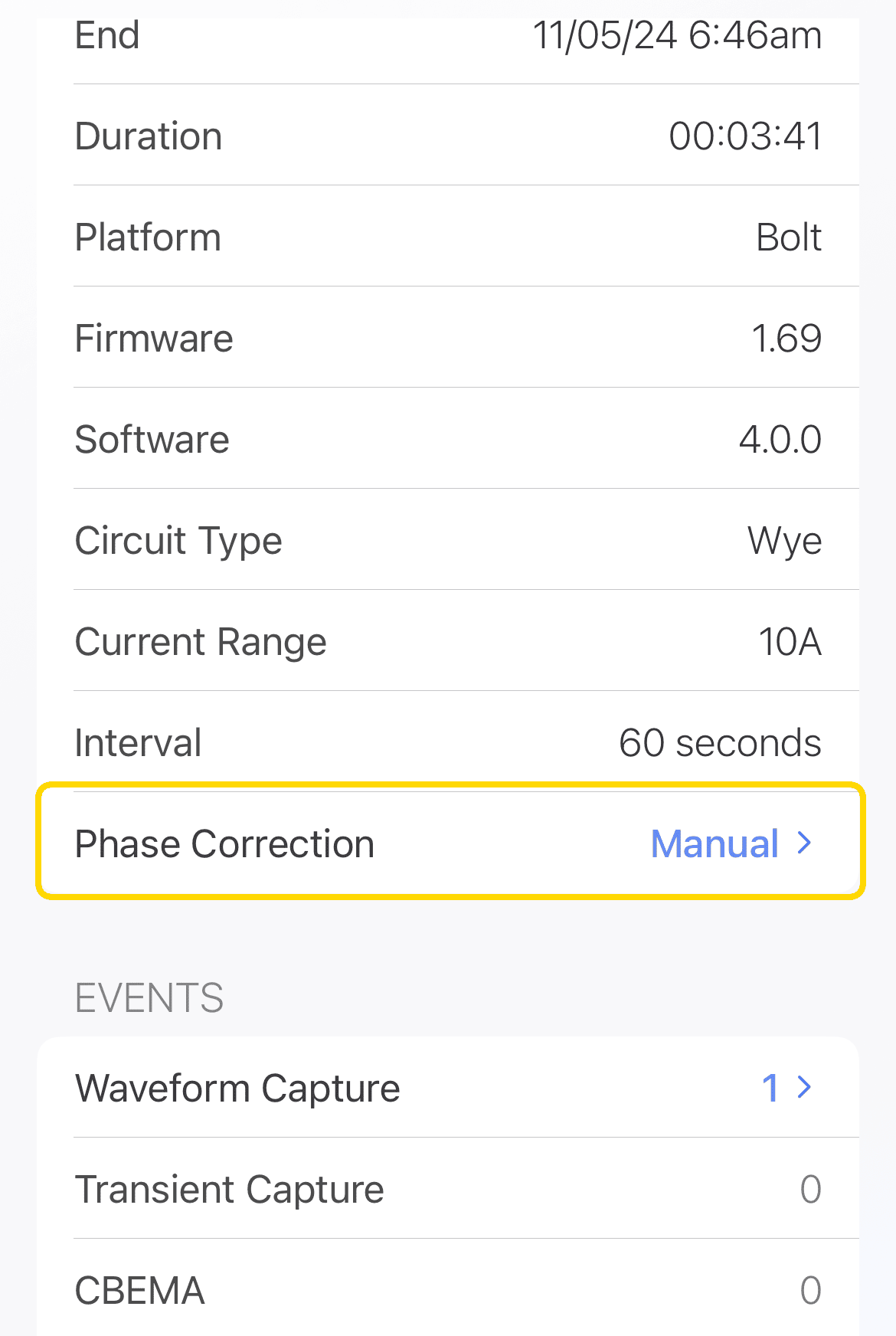896x1336 pixels.
Task: Tap the chevron next to Manual
Action: pos(803,843)
